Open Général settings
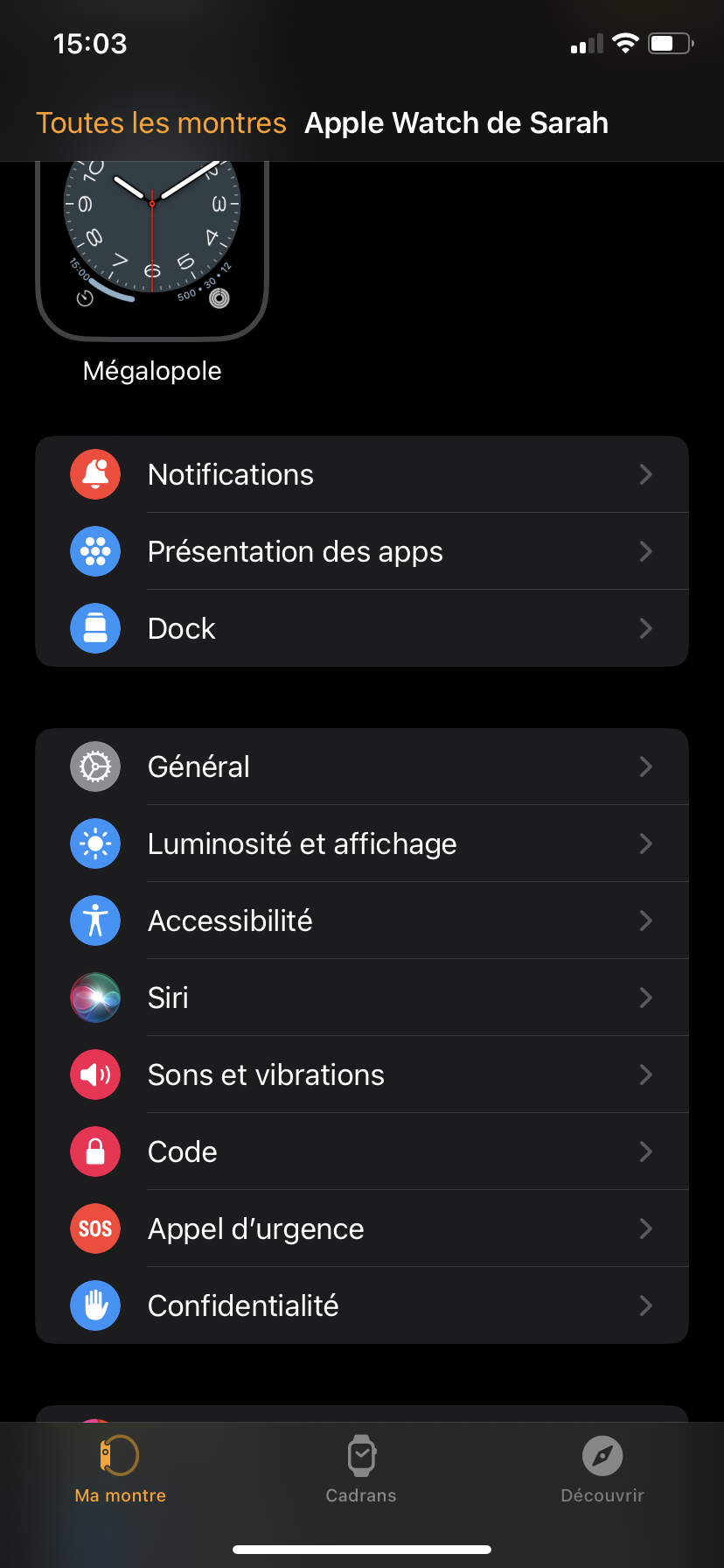This screenshot has height=1568, width=724. tap(362, 766)
